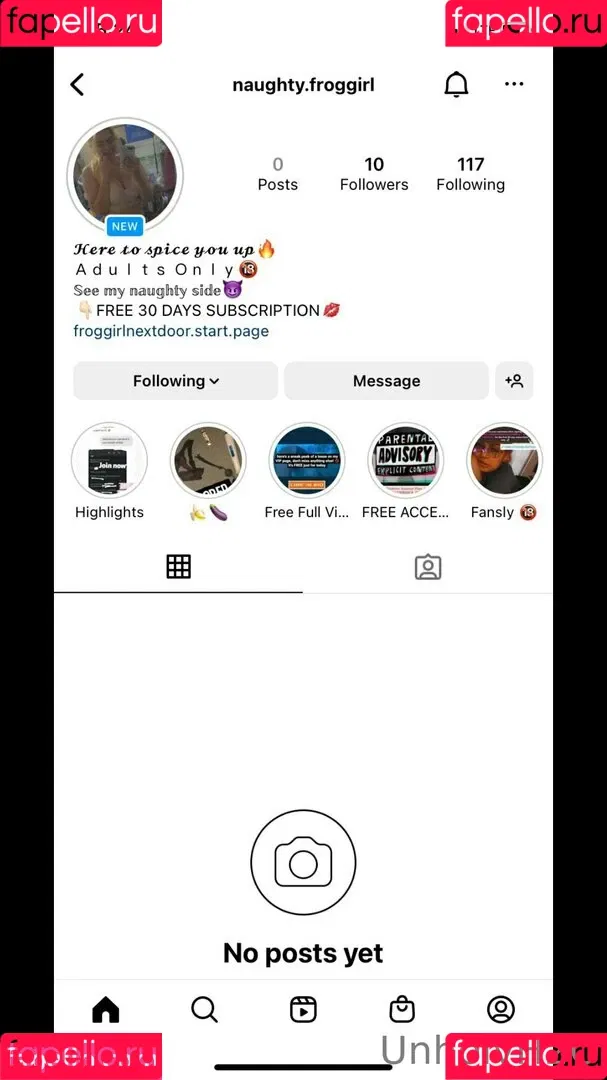
Task: Open the froggirlnextdoor.start.page link
Action: (x=171, y=331)
